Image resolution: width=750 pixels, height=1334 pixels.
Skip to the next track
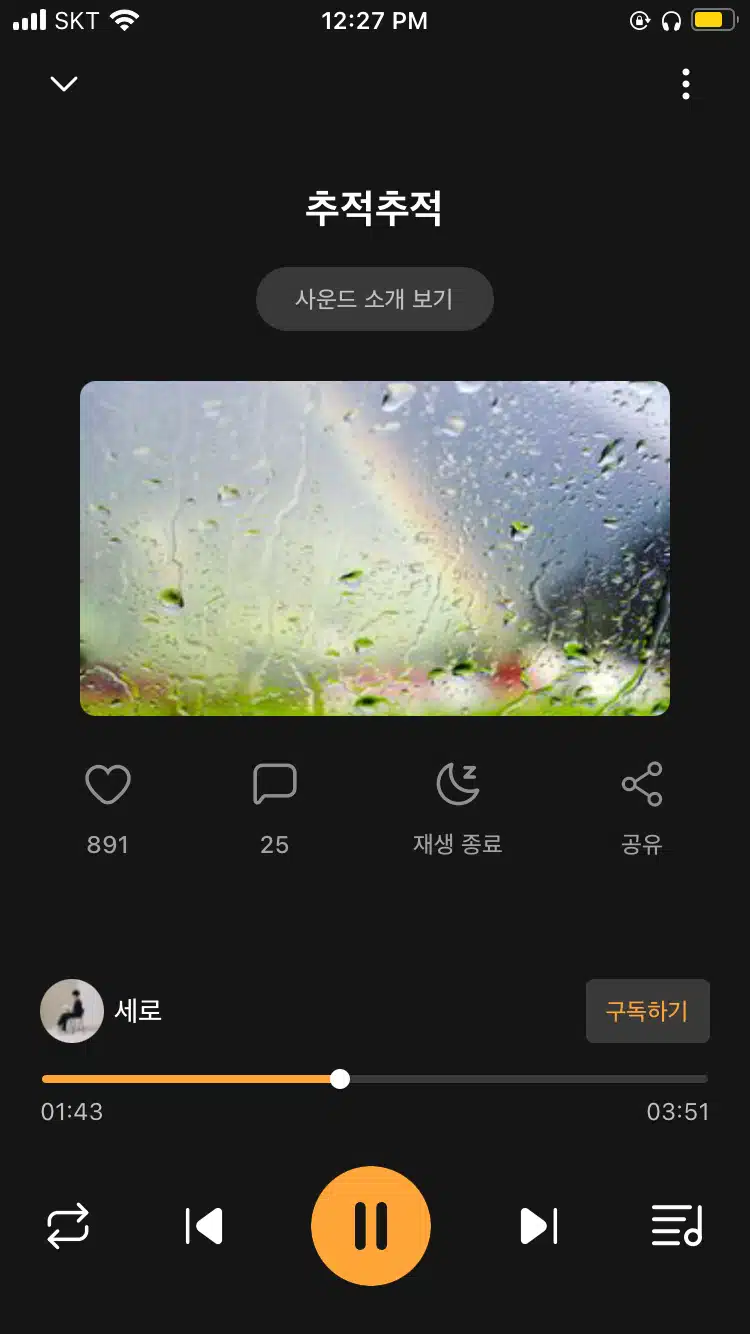[x=539, y=1226]
